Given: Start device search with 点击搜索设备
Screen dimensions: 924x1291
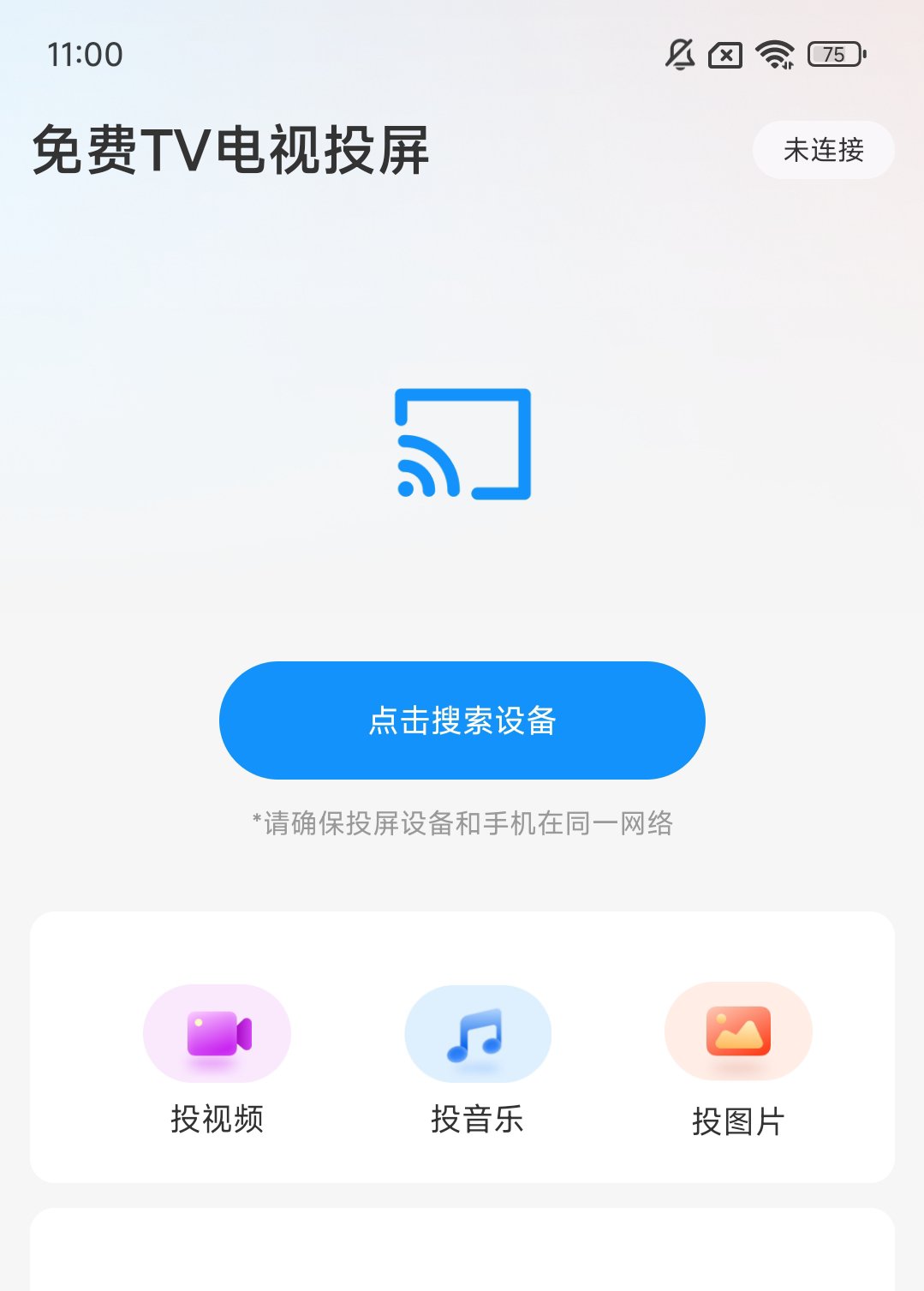Looking at the screenshot, I should (x=462, y=720).
